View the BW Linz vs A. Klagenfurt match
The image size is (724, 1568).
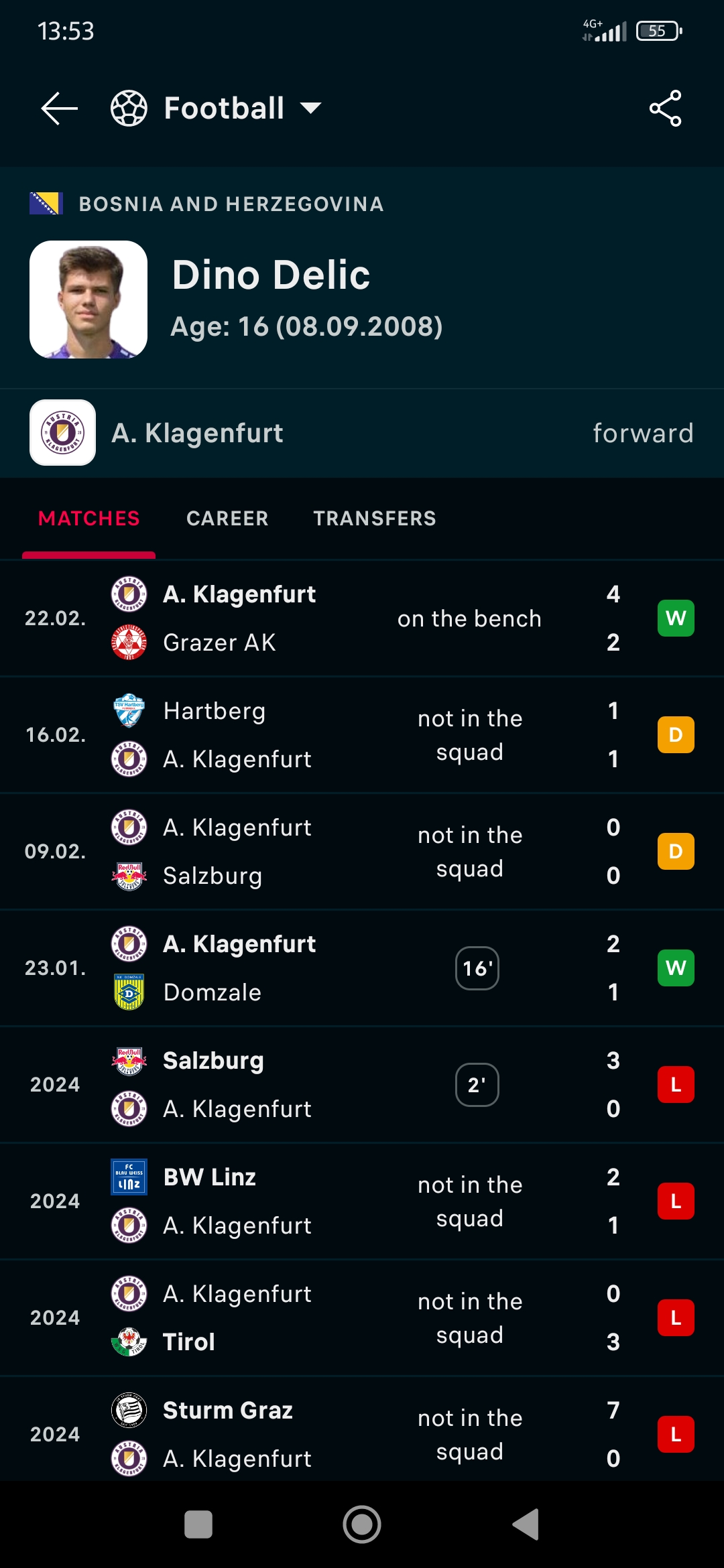click(362, 1201)
